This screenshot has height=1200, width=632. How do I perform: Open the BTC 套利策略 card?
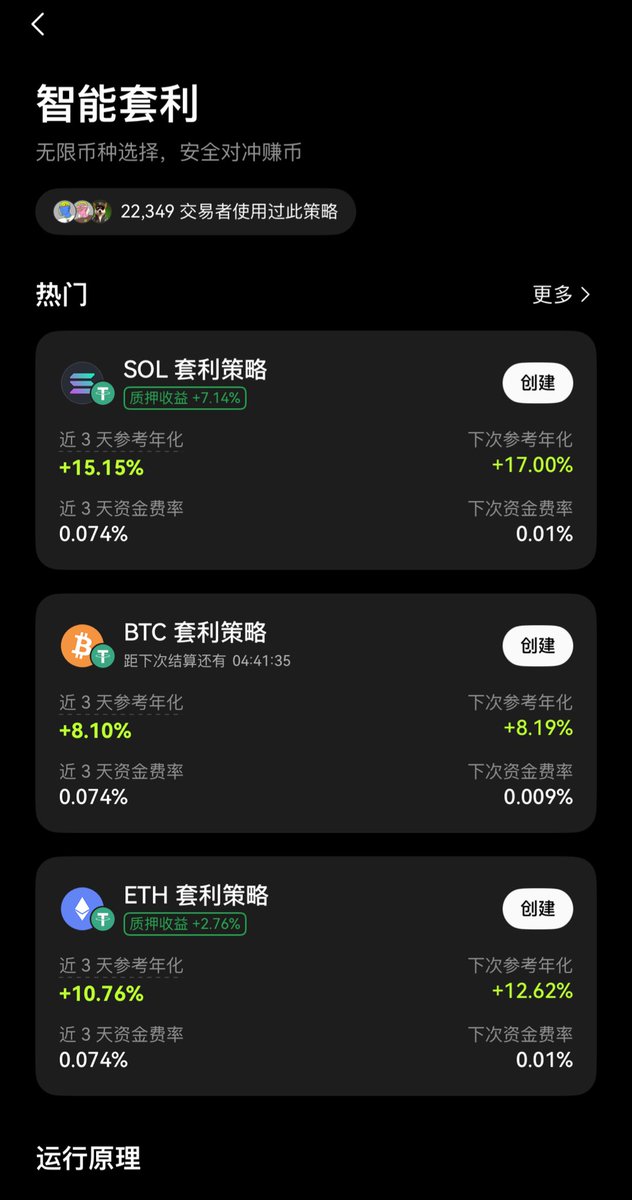tap(316, 713)
